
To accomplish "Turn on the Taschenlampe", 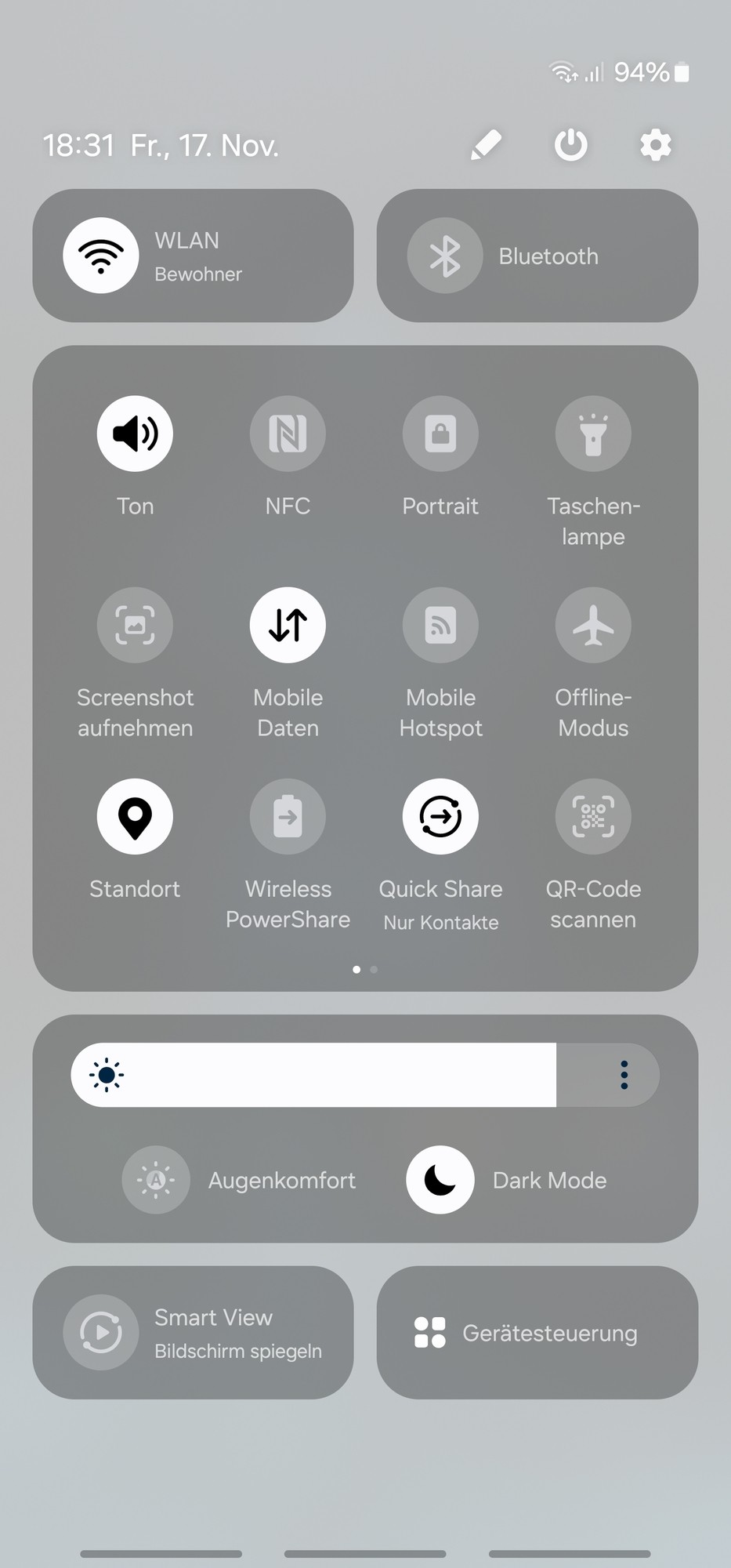I will pos(593,434).
